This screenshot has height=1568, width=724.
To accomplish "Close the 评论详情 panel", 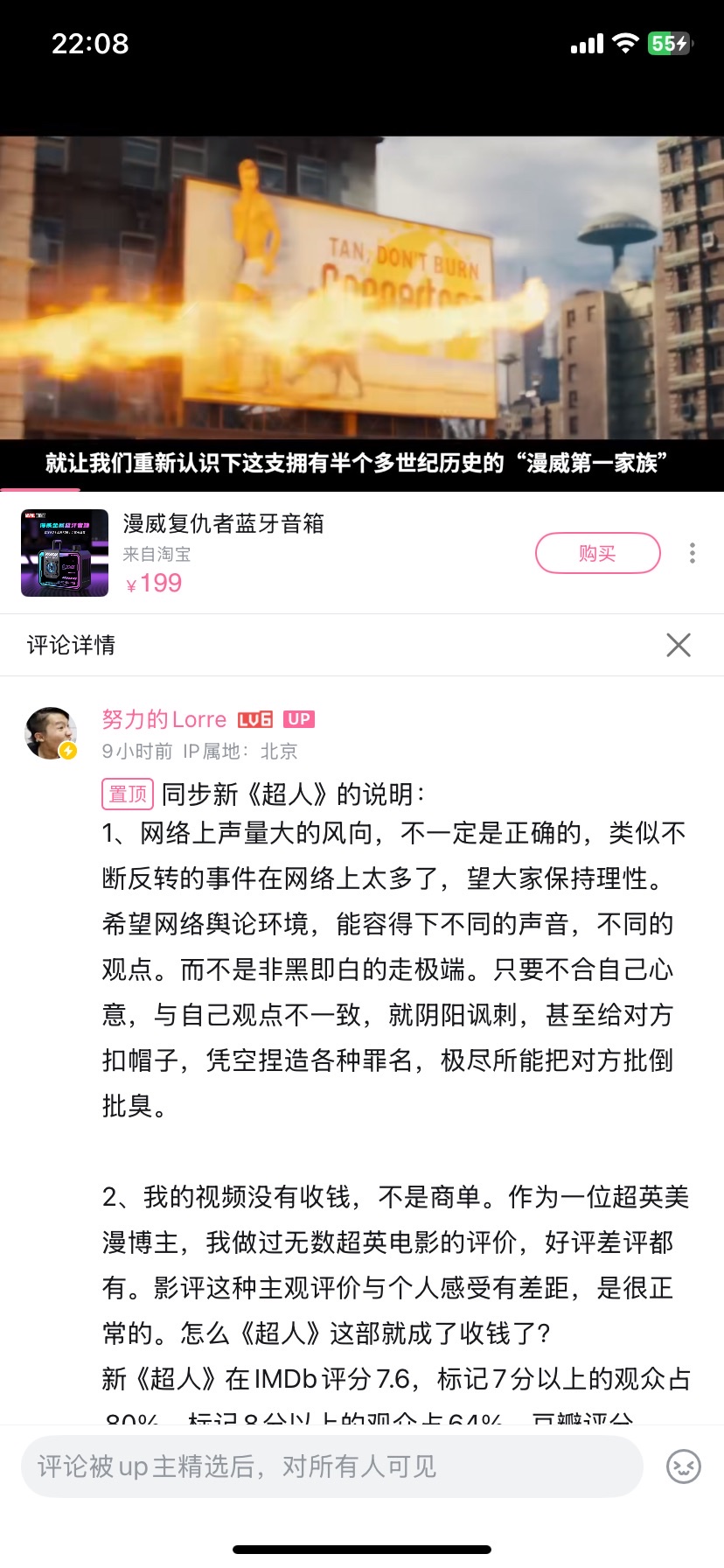I will 679,645.
